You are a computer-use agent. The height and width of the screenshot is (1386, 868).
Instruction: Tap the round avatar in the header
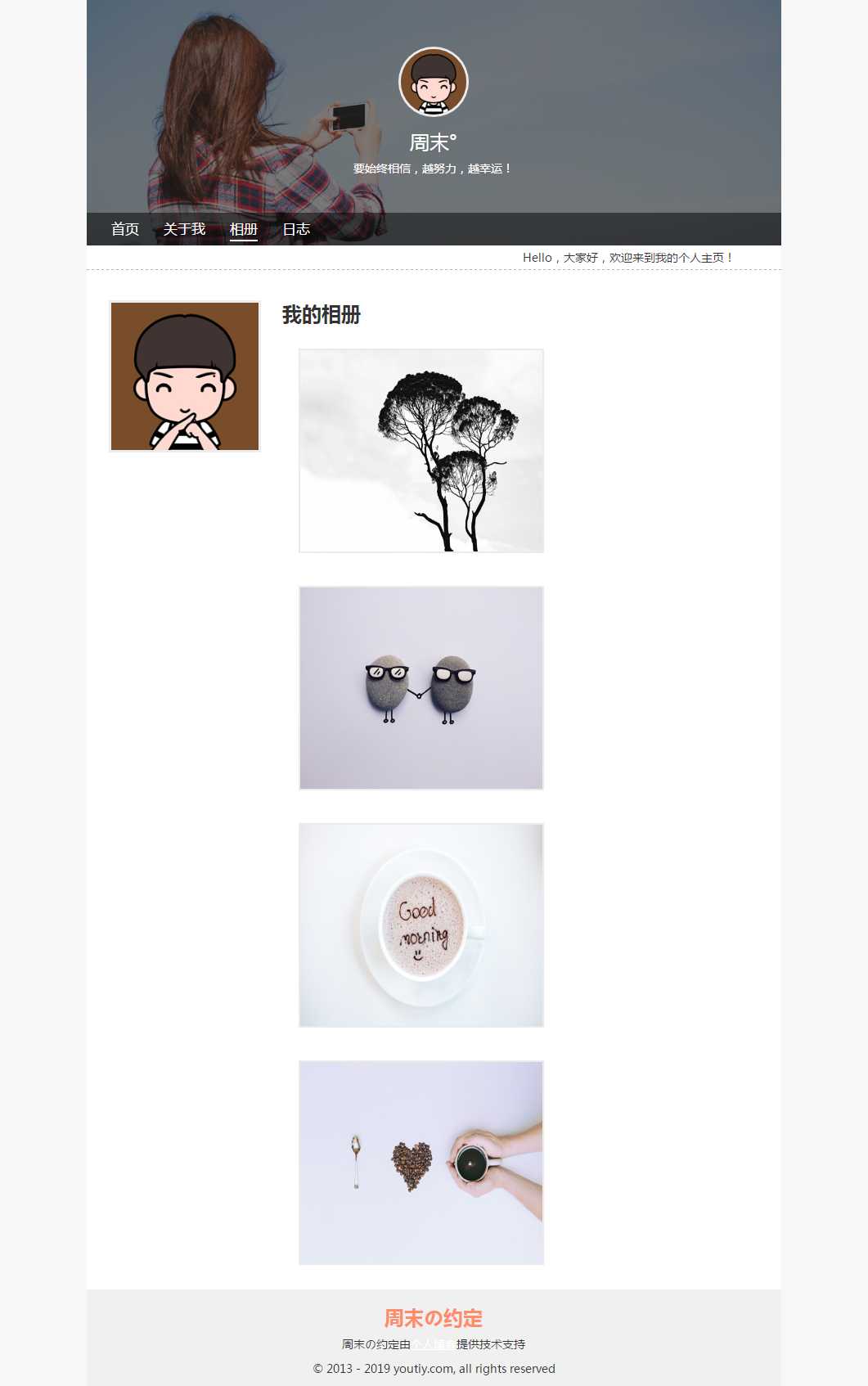click(x=434, y=82)
